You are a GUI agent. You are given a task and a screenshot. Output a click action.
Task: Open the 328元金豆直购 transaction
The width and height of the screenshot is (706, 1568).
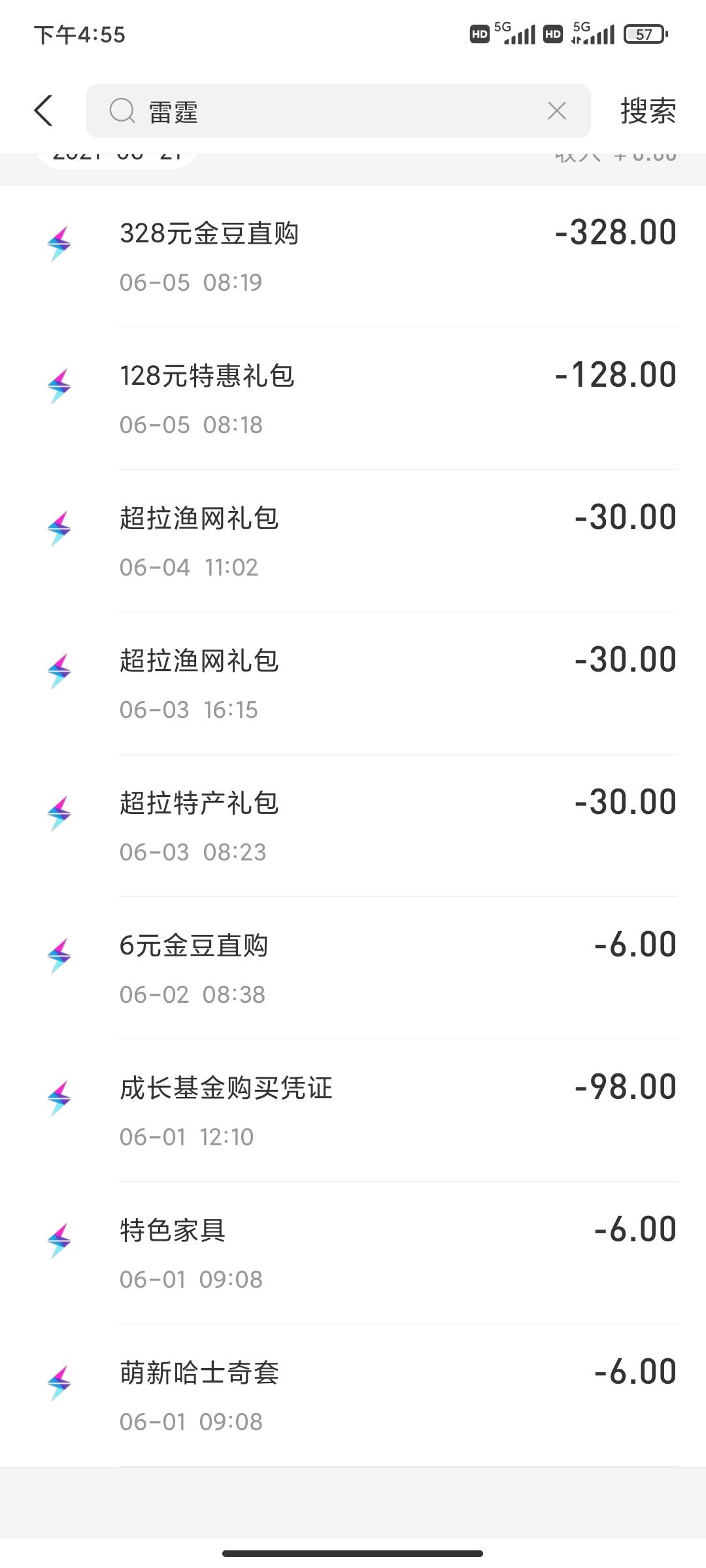[x=353, y=256]
